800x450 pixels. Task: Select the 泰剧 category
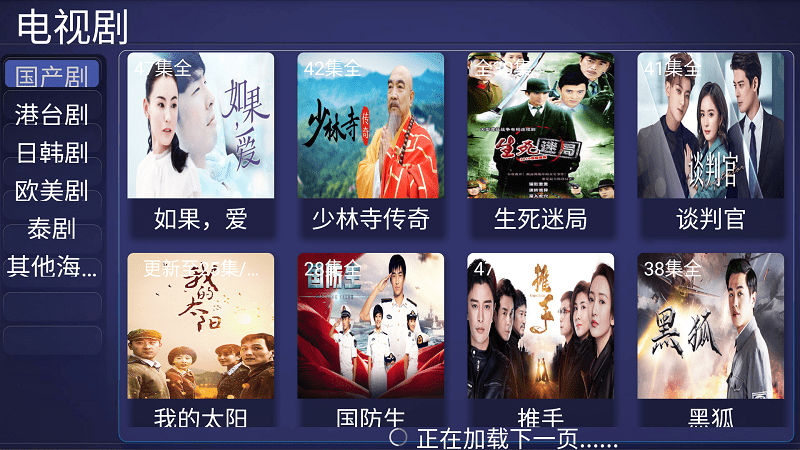[52, 228]
